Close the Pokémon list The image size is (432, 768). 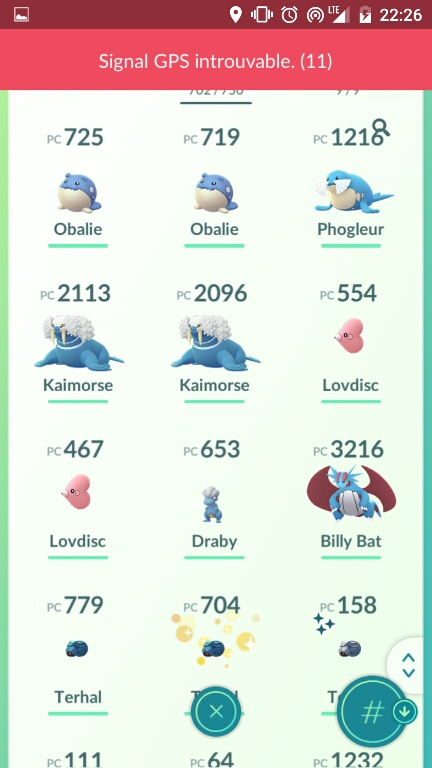[216, 712]
